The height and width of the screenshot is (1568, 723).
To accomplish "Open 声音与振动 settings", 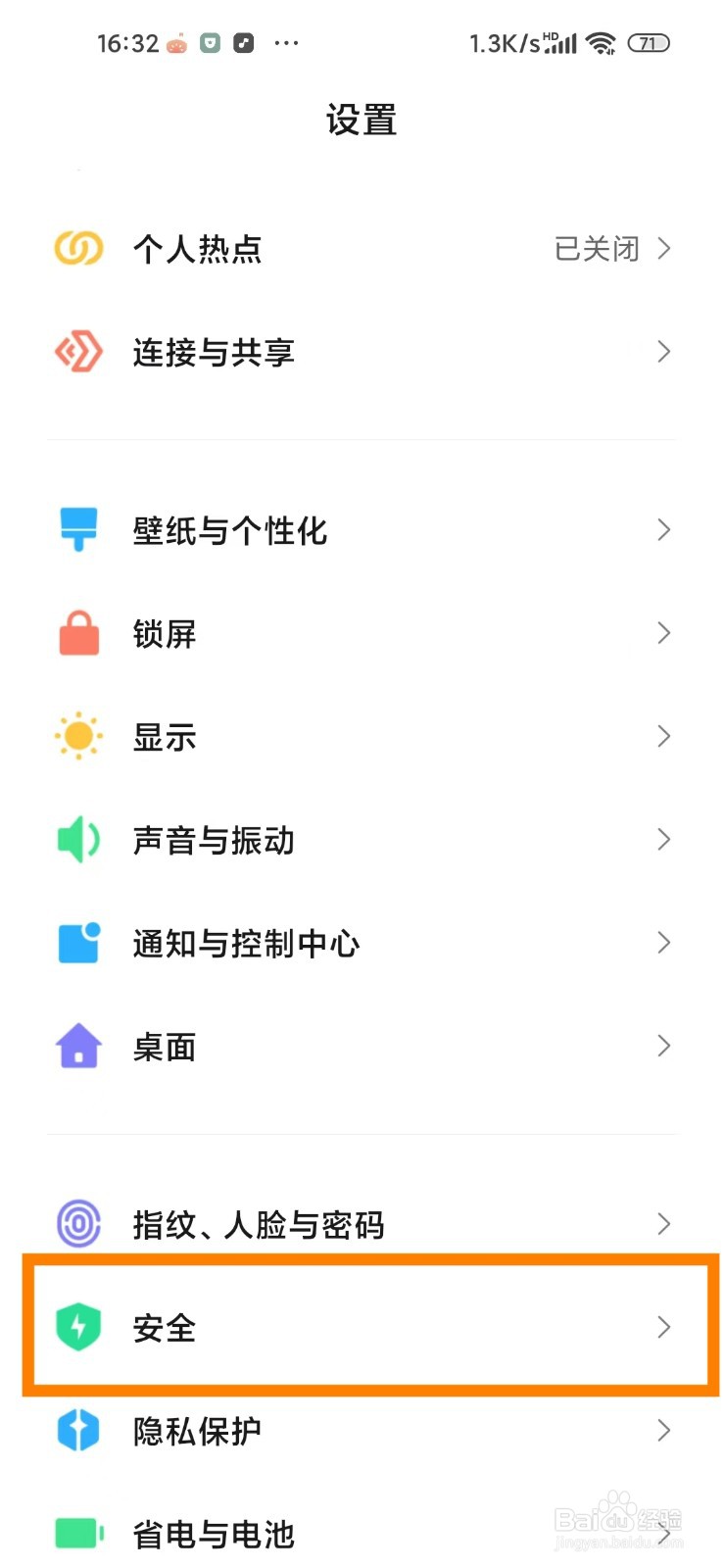I will (x=361, y=840).
